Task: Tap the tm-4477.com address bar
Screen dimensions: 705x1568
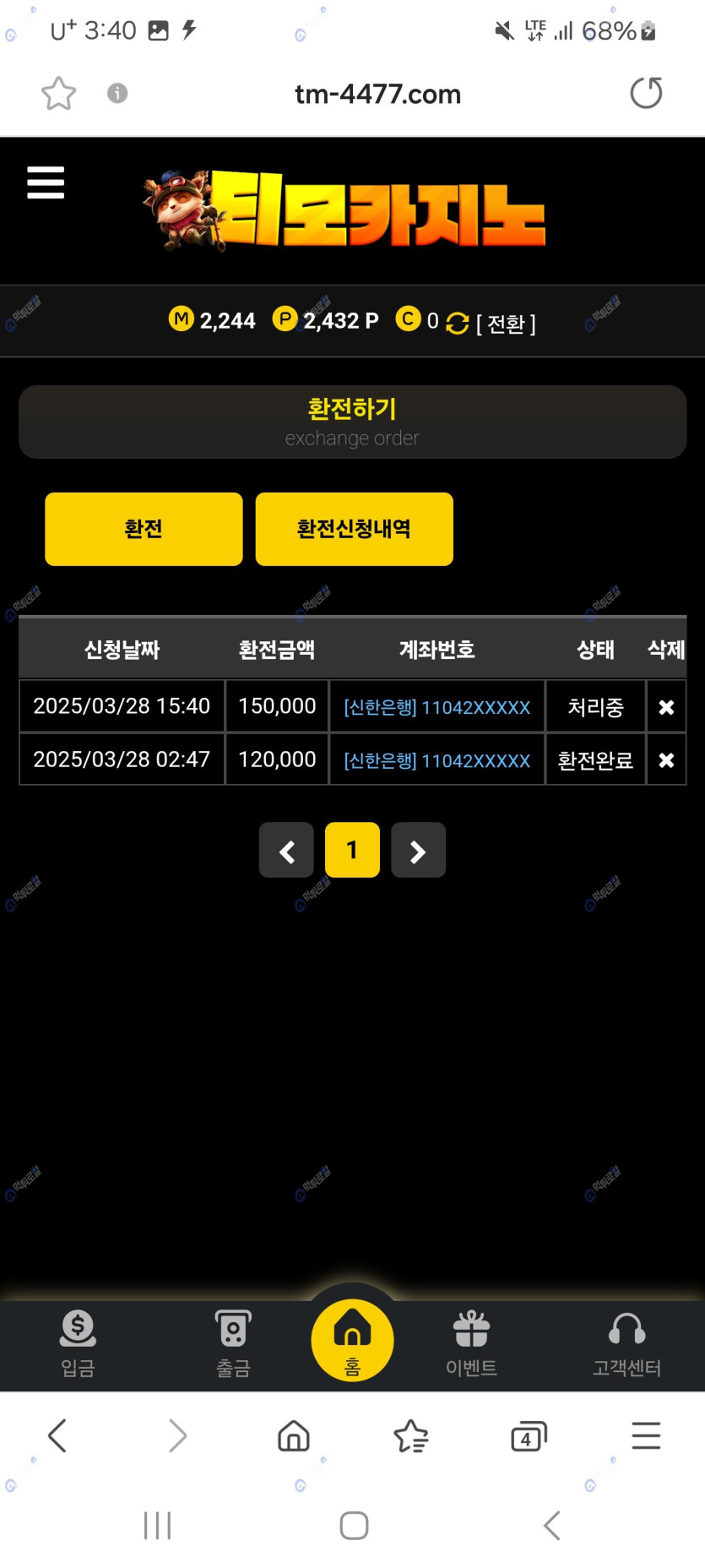Action: (377, 94)
